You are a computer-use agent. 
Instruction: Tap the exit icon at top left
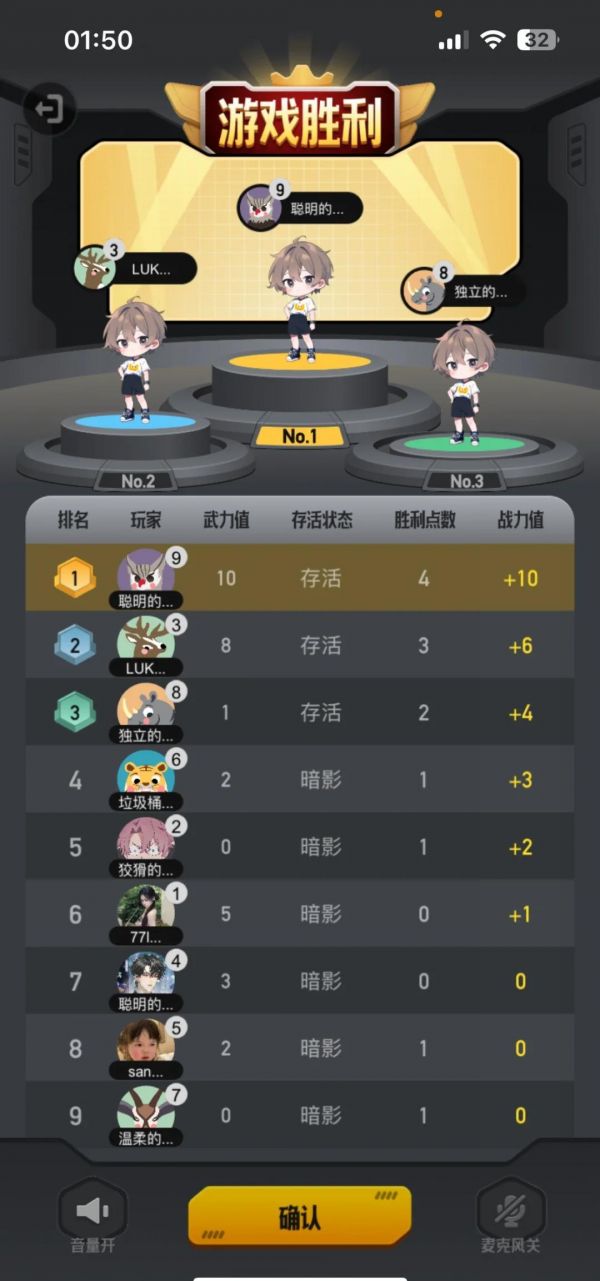click(49, 108)
